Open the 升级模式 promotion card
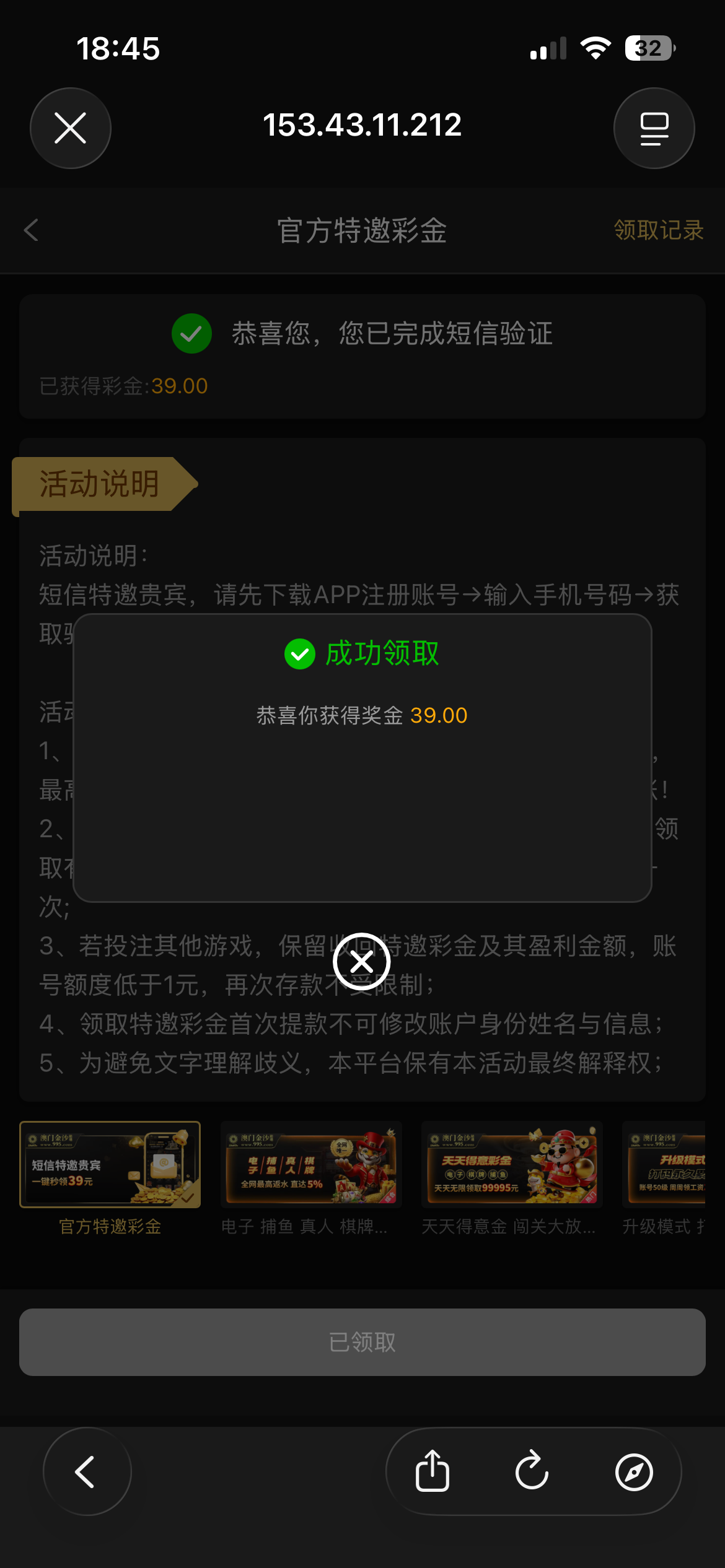Image resolution: width=725 pixels, height=1568 pixels. [664, 1165]
